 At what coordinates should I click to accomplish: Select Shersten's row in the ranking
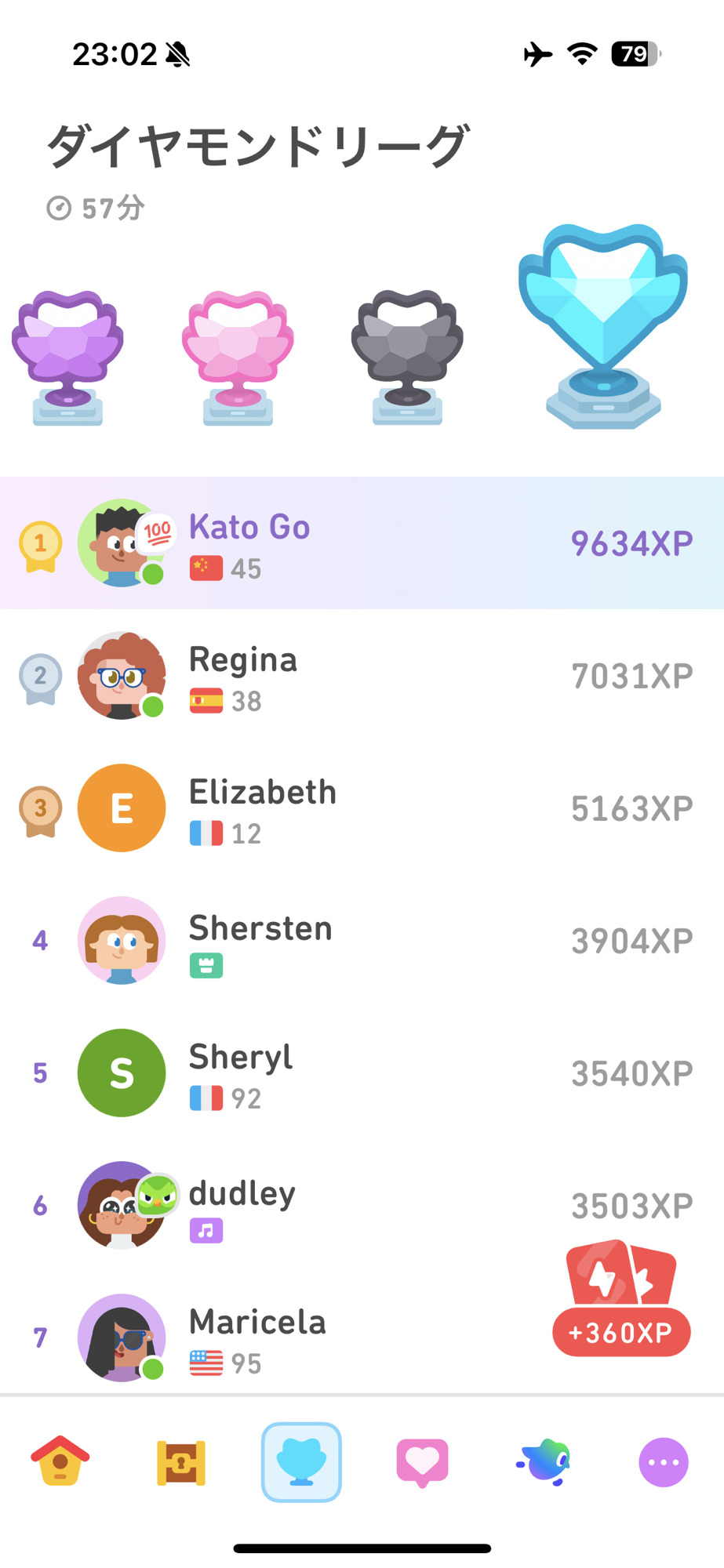point(361,941)
